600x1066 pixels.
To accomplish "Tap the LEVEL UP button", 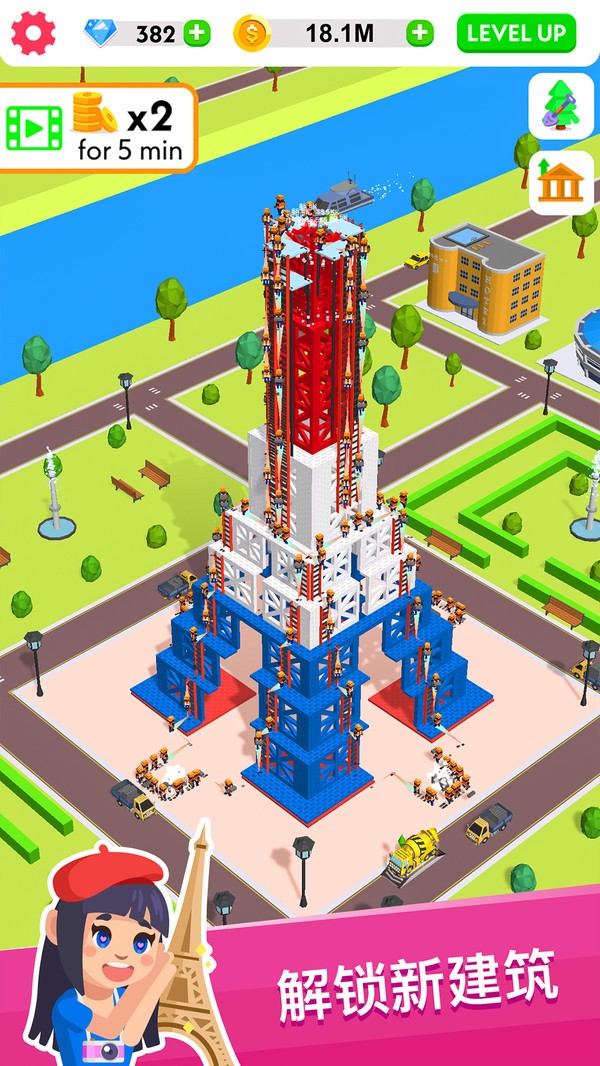I will [516, 33].
